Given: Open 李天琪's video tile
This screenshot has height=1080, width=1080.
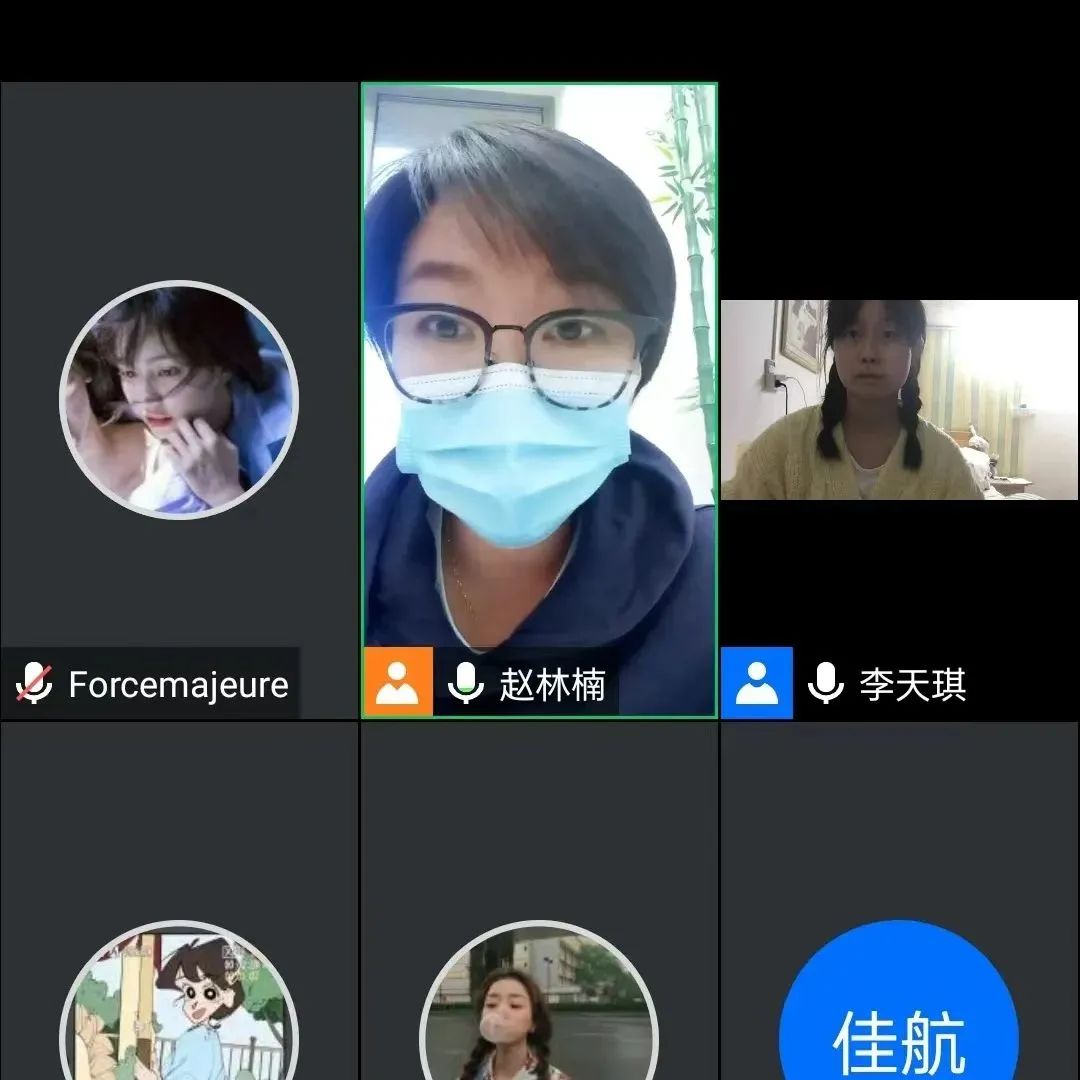Looking at the screenshot, I should click(x=899, y=400).
